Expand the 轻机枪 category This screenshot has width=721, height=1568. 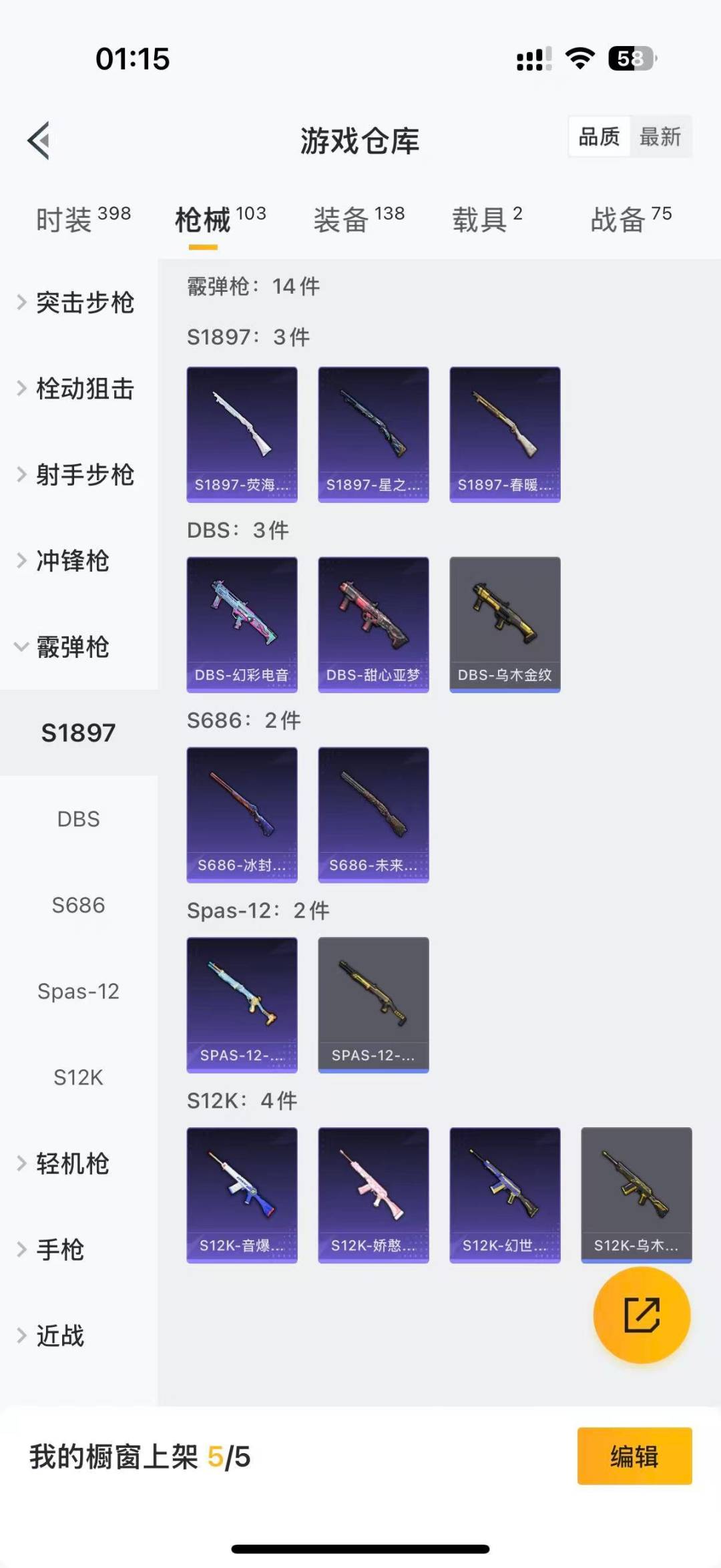point(72,1163)
